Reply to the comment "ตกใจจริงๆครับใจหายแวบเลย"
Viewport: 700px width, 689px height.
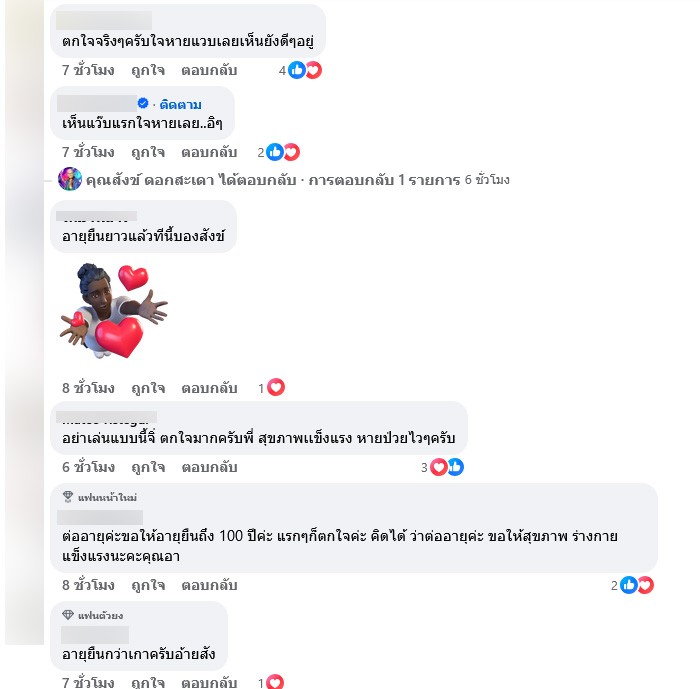[208, 70]
